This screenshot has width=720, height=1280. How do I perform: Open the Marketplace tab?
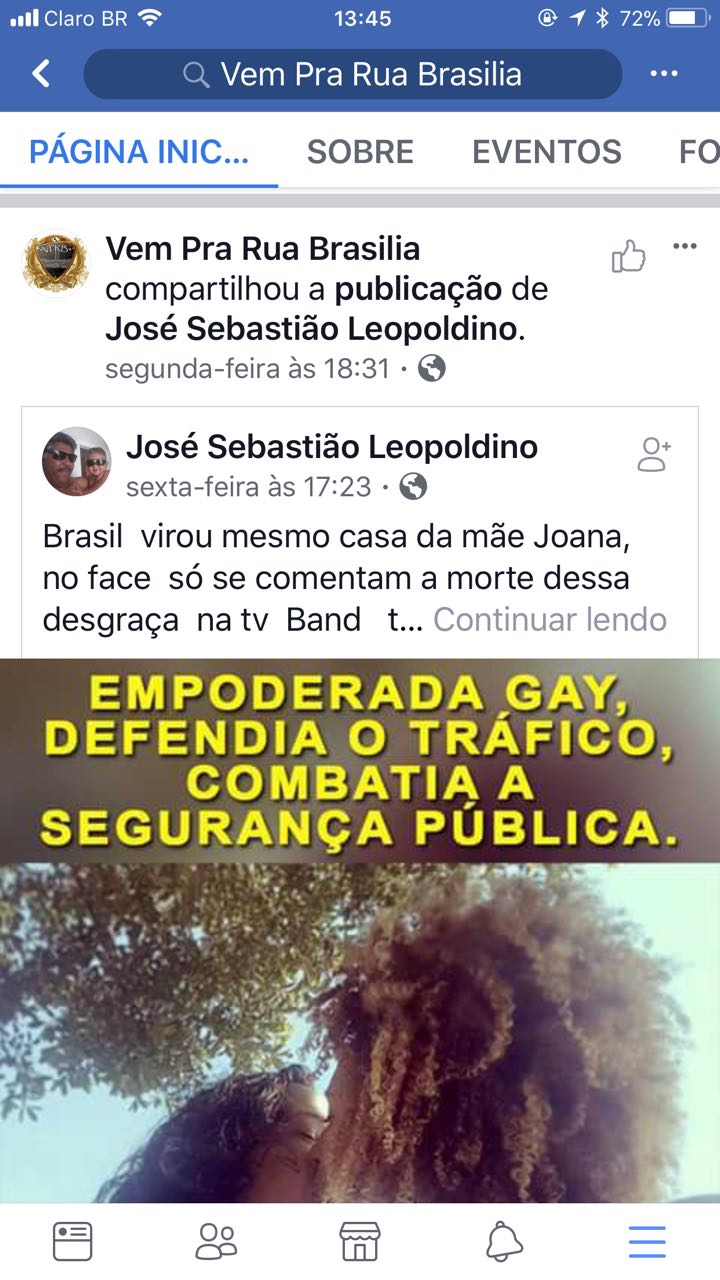(x=360, y=1241)
